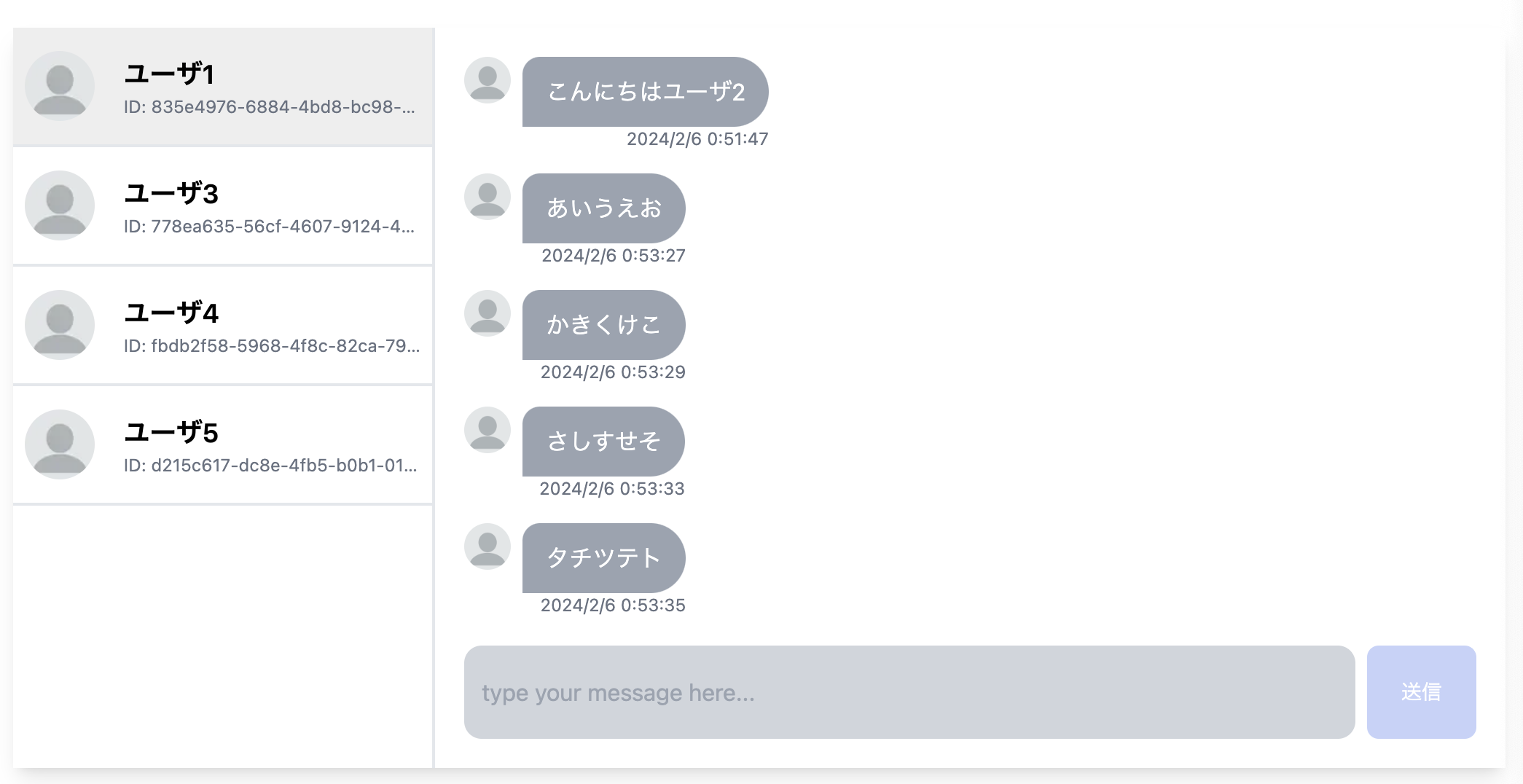Focus the type your message field
Screen dimensions: 1523x784
[909, 692]
